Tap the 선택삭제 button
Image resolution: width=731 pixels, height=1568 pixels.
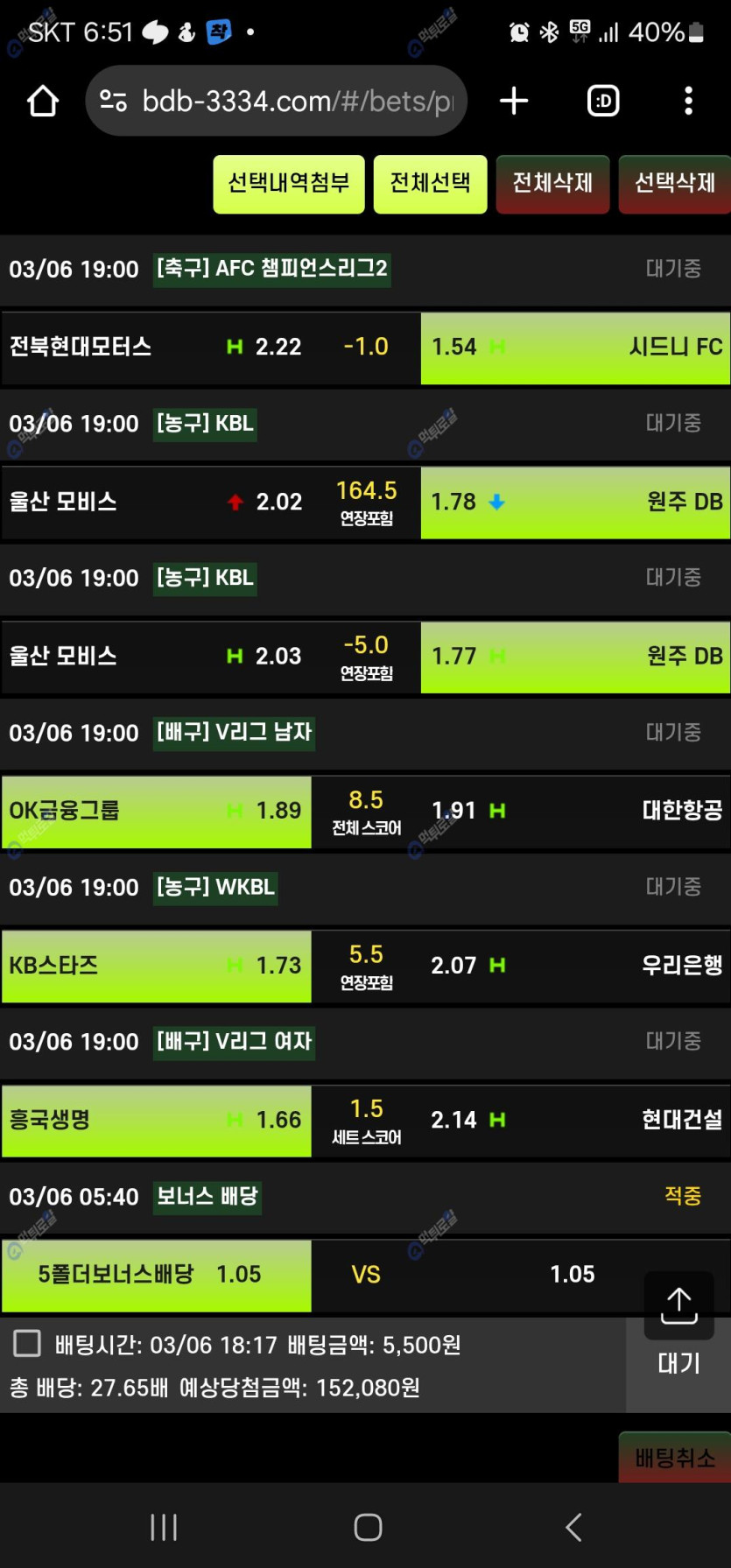click(674, 184)
